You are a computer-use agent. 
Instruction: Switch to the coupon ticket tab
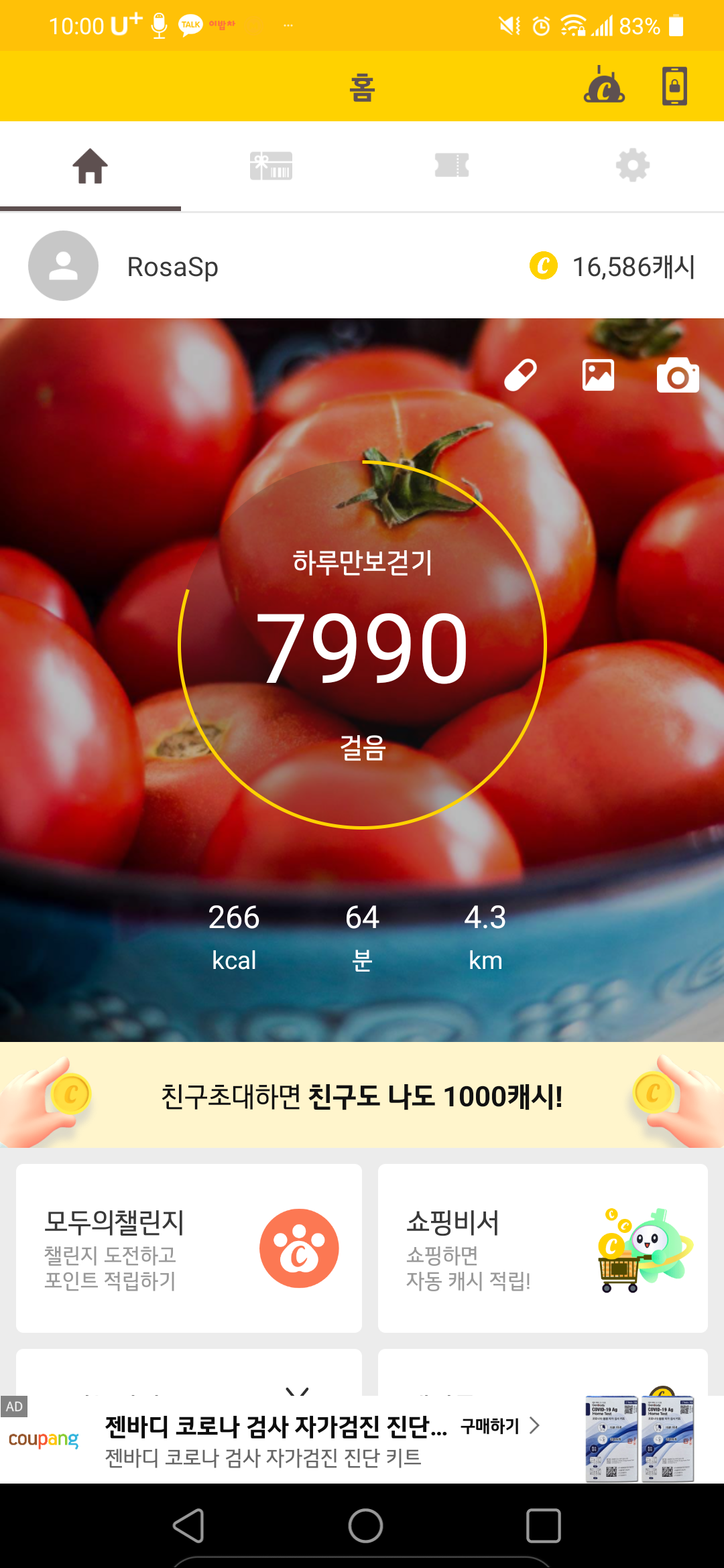452,166
